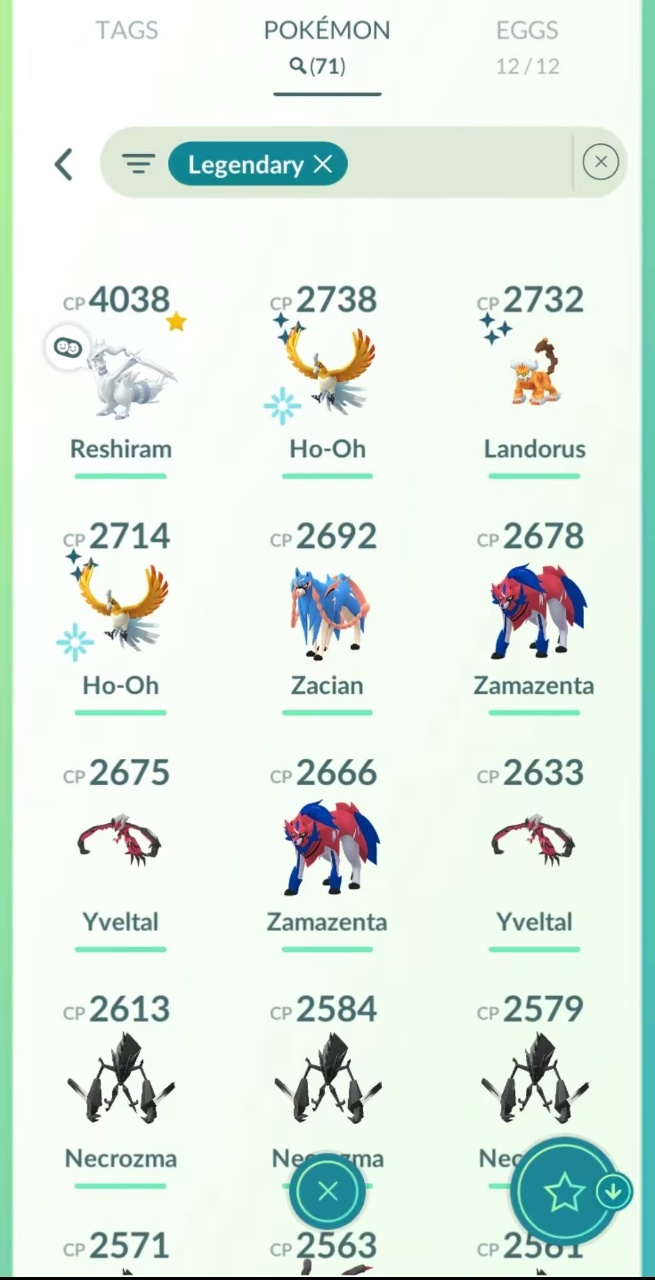
Task: Close the Pokémon storage screen
Action: pyautogui.click(x=327, y=1191)
